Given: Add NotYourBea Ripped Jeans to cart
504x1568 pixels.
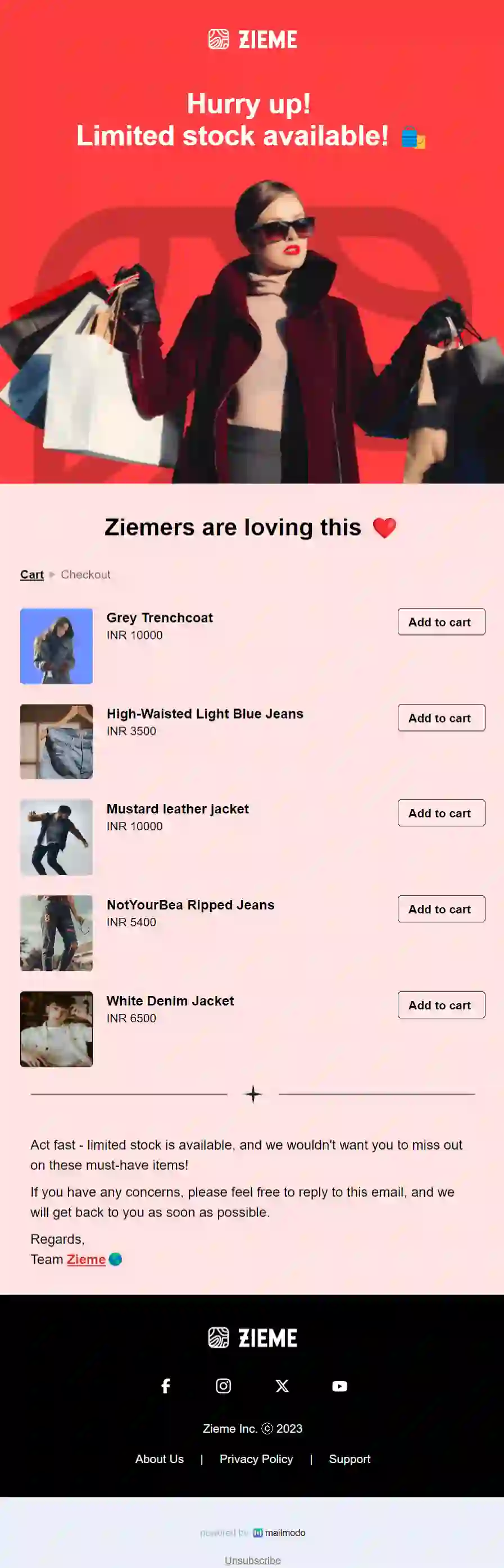Looking at the screenshot, I should (x=441, y=909).
